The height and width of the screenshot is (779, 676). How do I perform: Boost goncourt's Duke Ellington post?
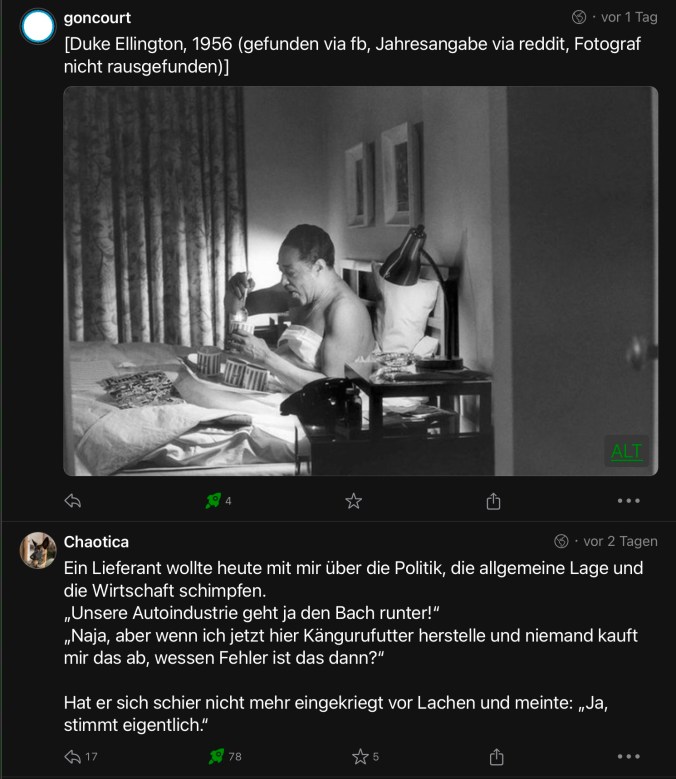[213, 501]
